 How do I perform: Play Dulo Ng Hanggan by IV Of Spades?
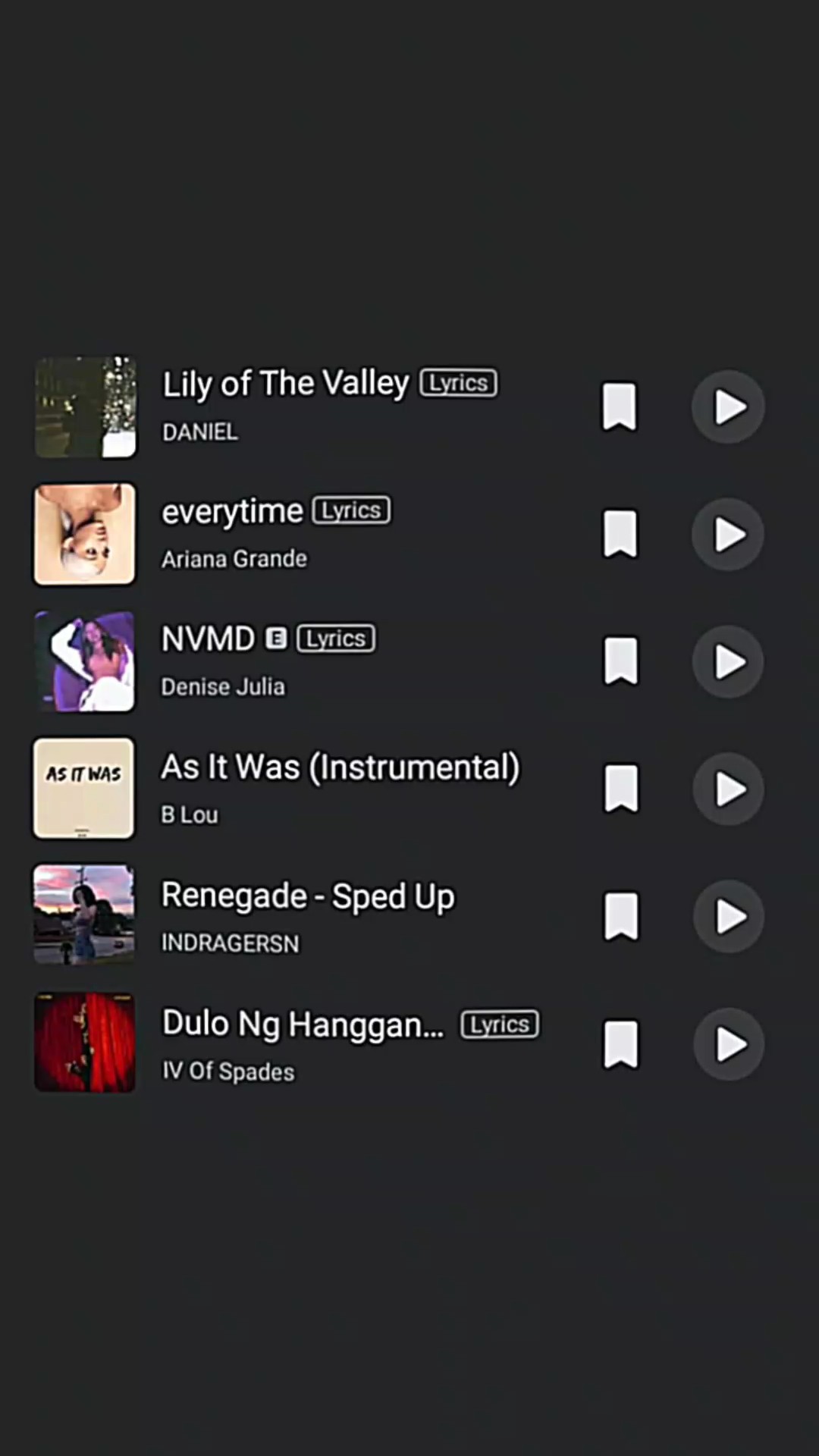tap(728, 1044)
